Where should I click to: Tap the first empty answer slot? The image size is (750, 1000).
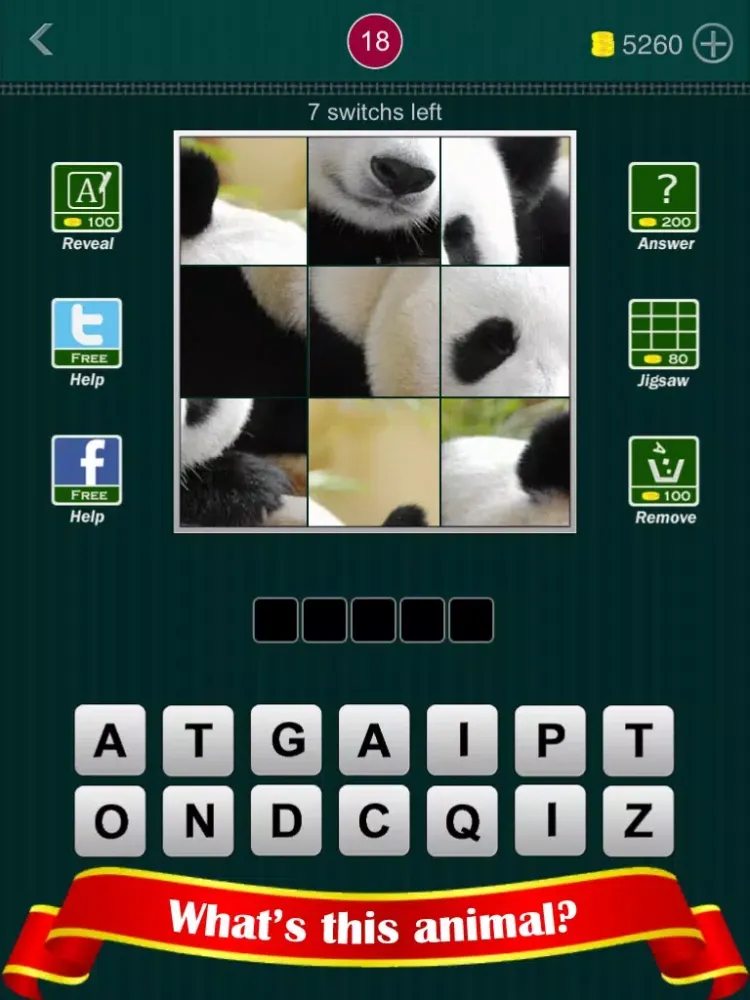pyautogui.click(x=276, y=620)
